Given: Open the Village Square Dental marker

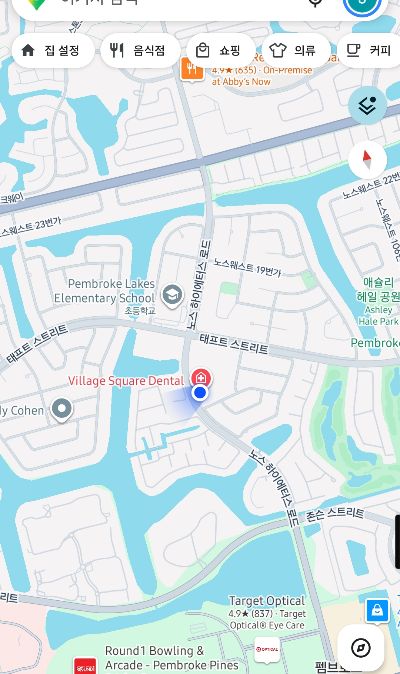Looking at the screenshot, I should 201,378.
